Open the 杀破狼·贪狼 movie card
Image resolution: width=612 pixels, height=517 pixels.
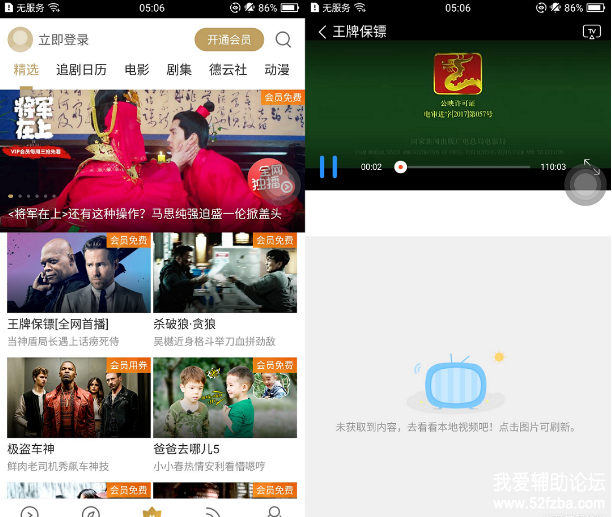[x=225, y=273]
